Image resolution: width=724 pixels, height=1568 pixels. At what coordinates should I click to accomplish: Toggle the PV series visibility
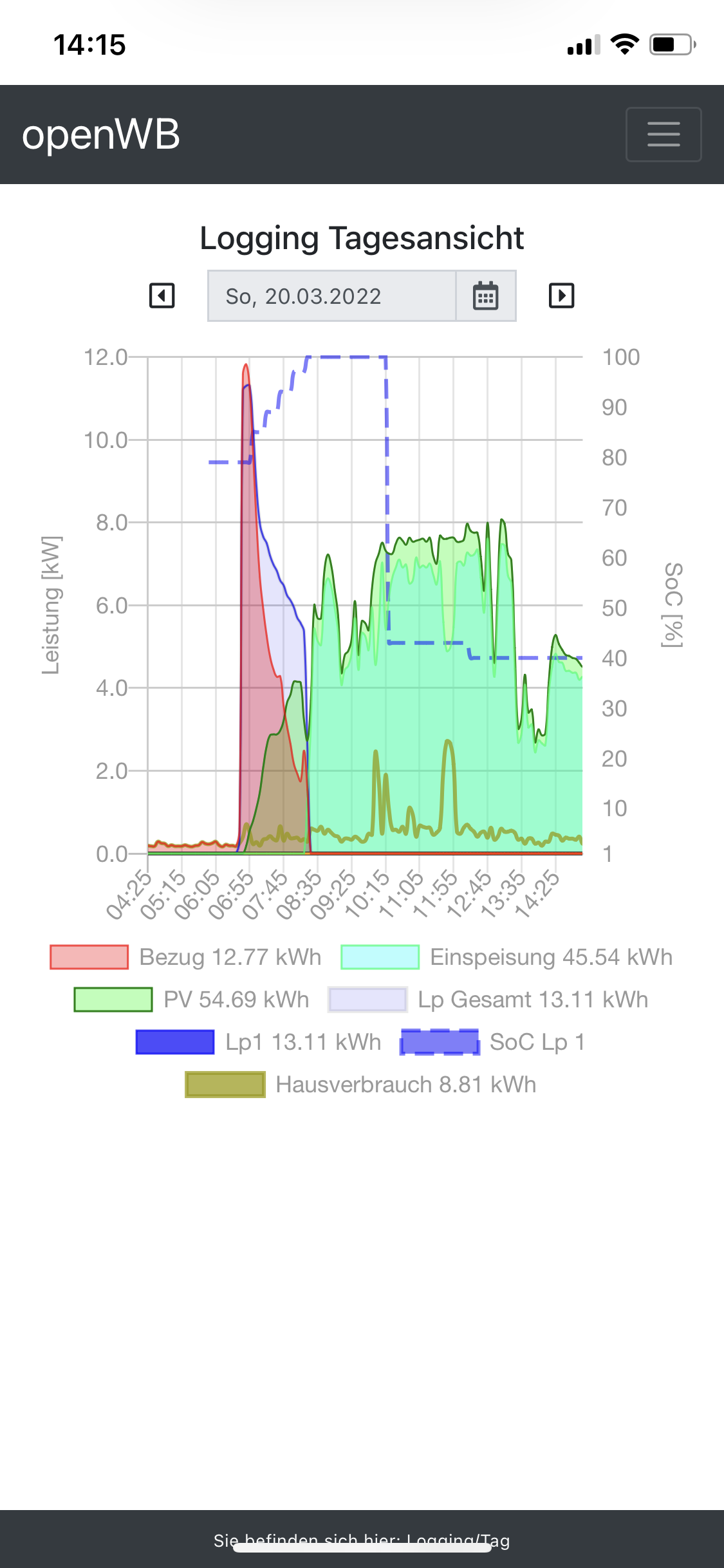192,1000
